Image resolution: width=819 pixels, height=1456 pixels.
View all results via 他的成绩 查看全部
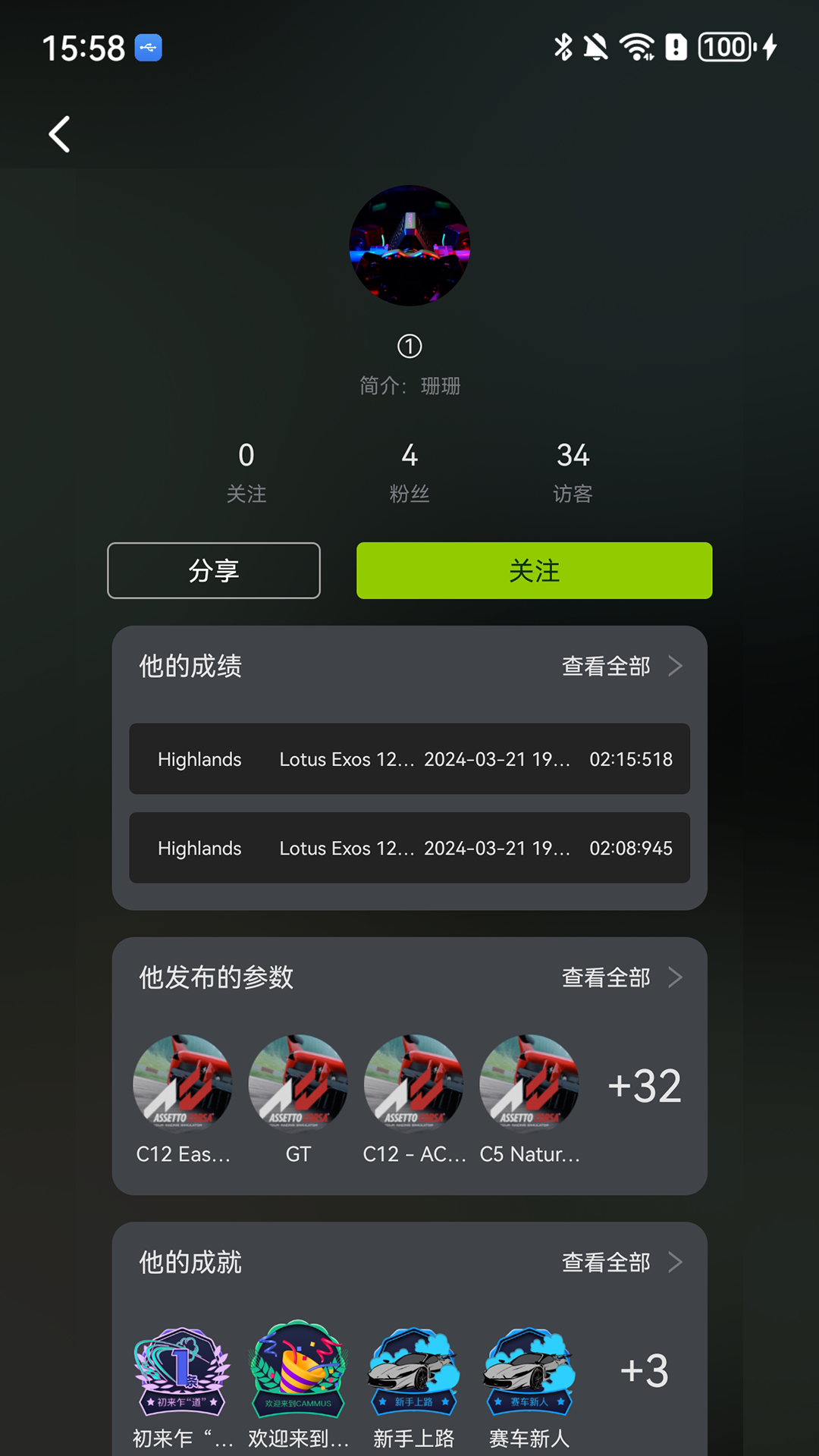pos(621,666)
